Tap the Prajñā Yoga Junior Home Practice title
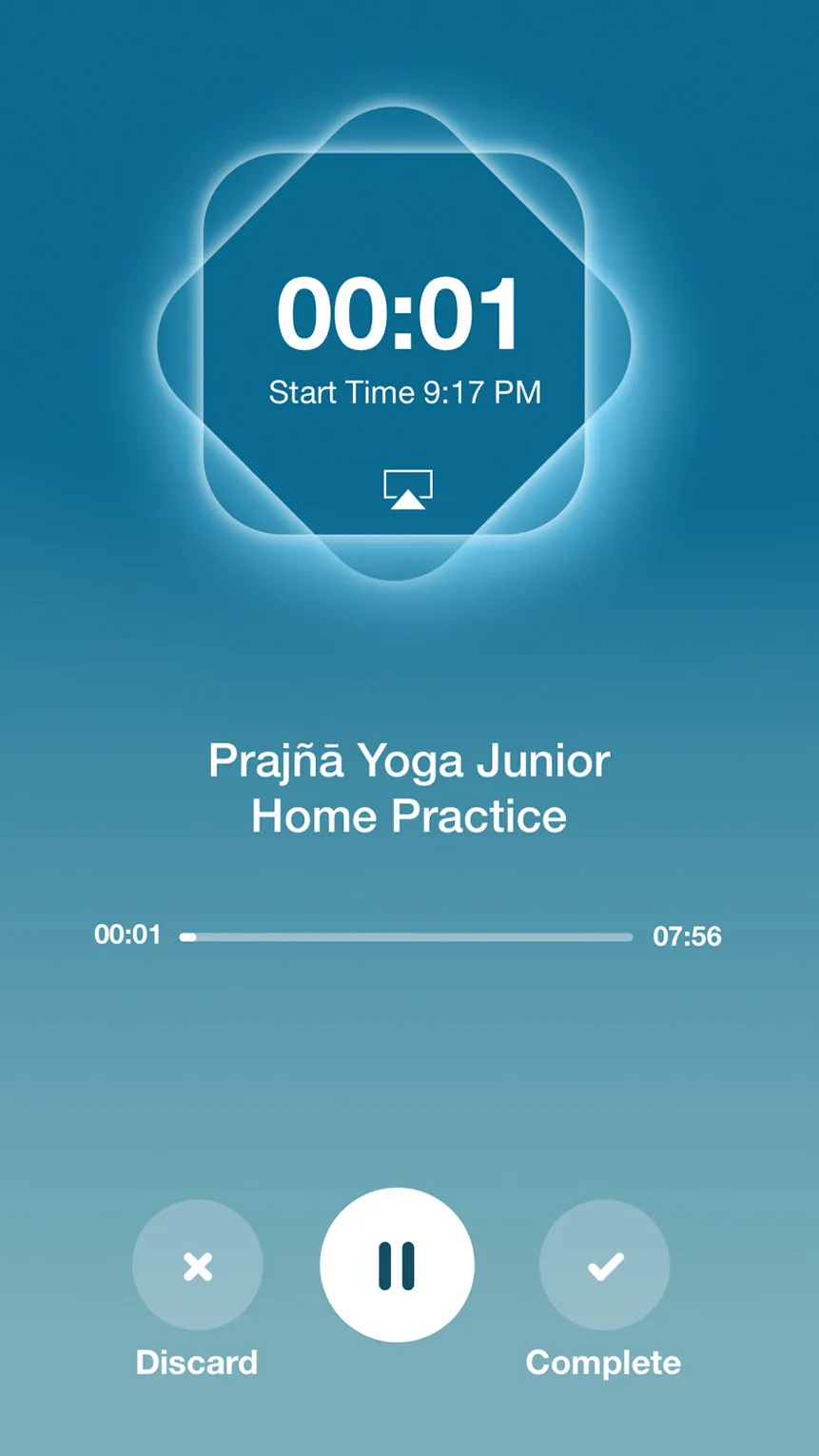 pos(407,788)
